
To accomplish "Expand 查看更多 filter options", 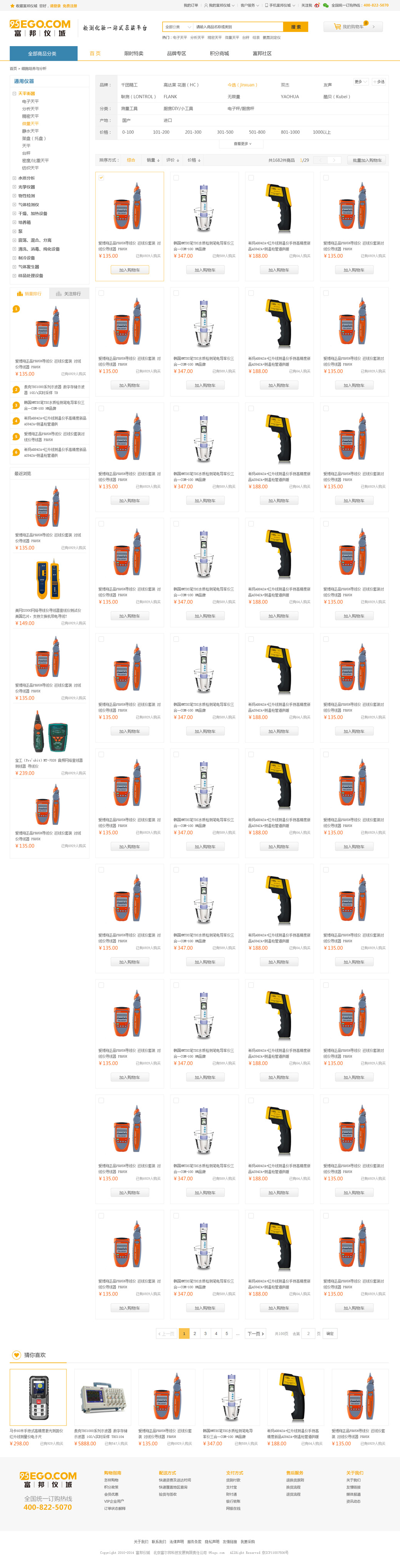I will point(242,144).
